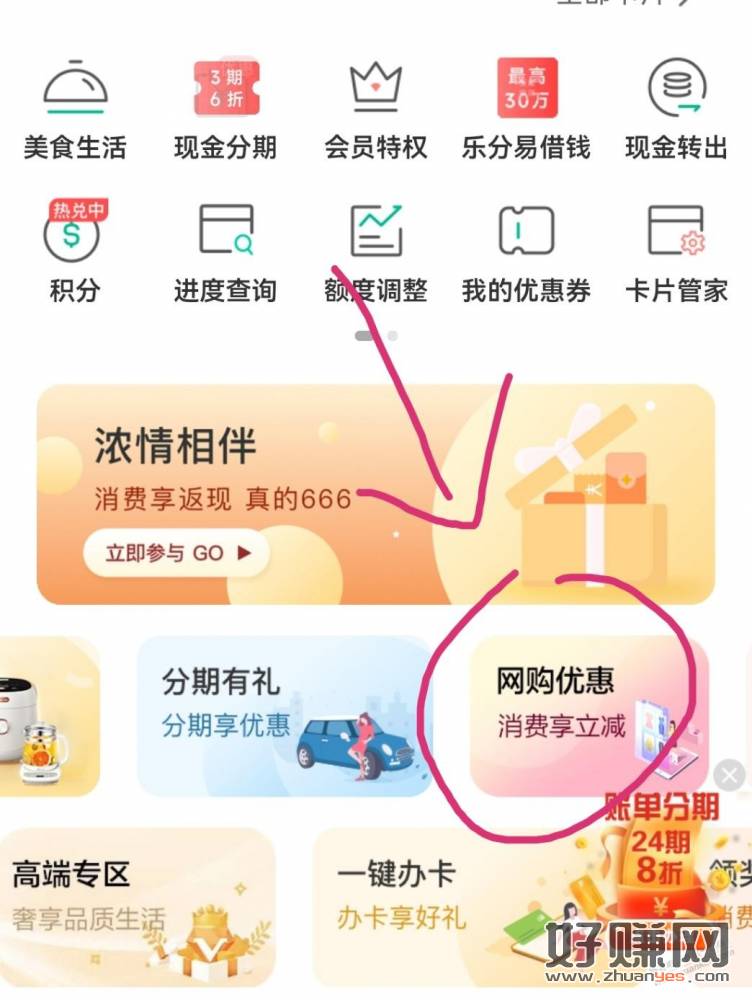Open 额度调整 option
This screenshot has height=1000, width=752.
[375, 250]
